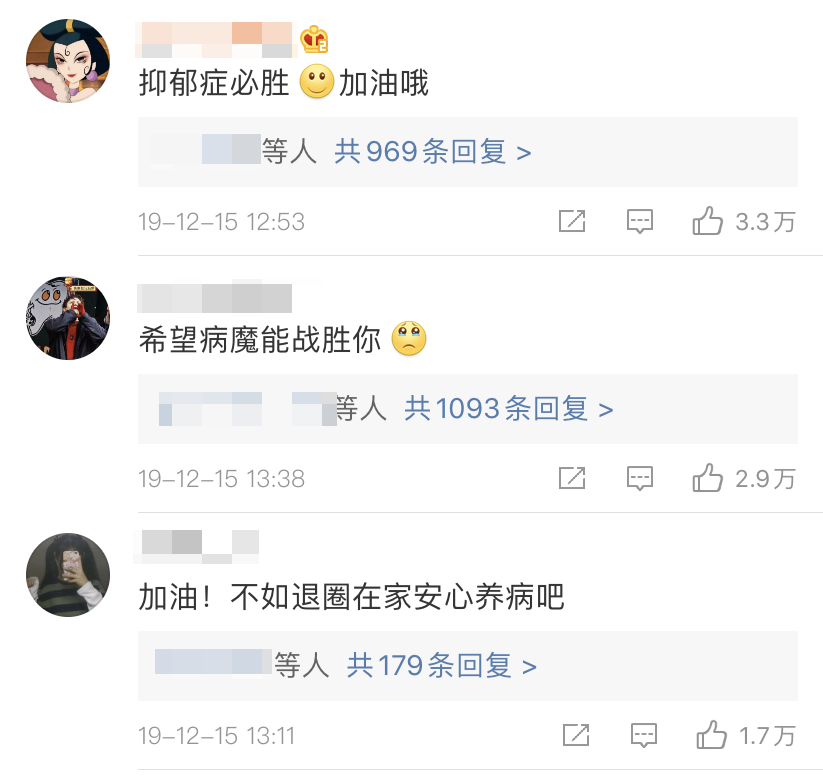Reply to the 12:53 comment
823x777 pixels.
[x=640, y=222]
